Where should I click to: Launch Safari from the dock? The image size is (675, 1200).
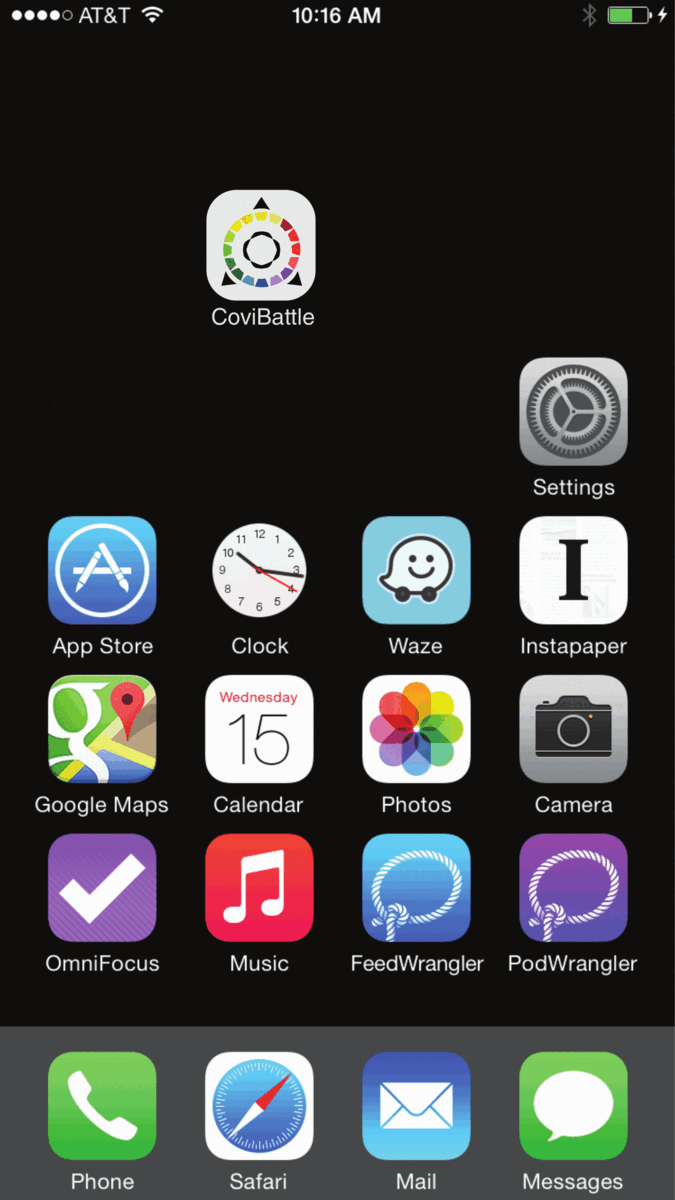coord(259,1106)
